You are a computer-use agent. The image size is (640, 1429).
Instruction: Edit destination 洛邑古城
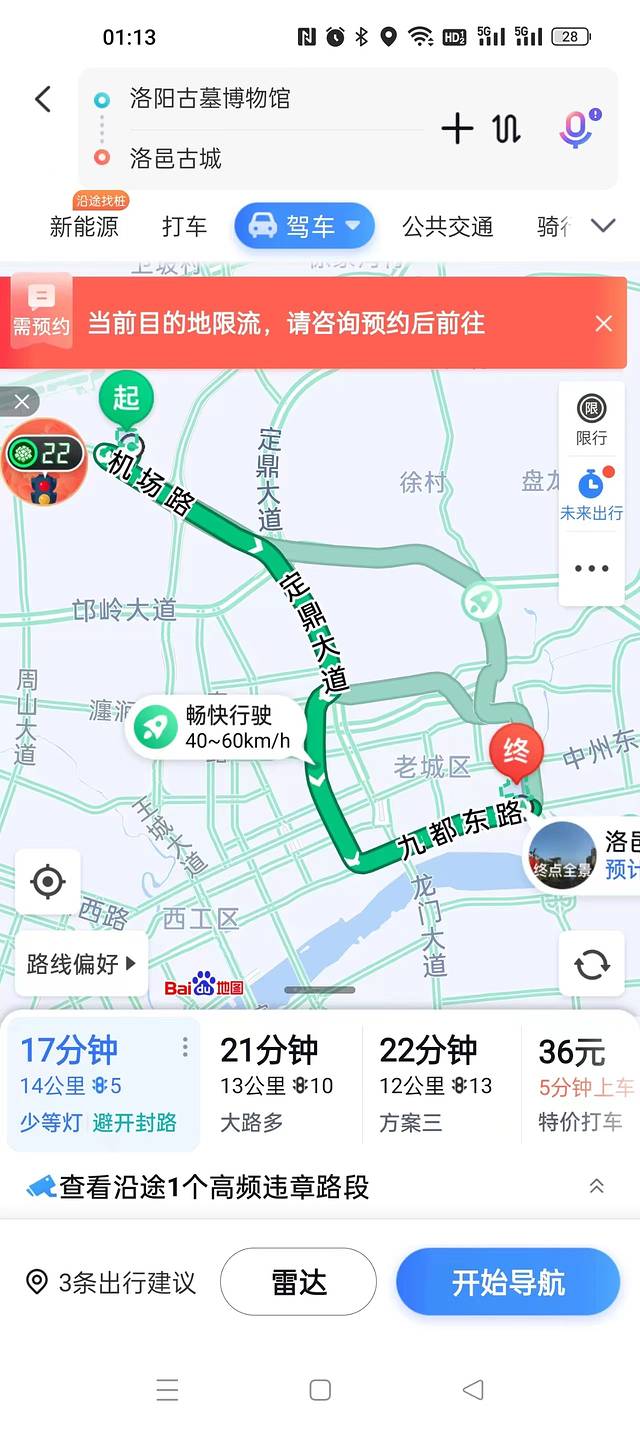point(176,158)
